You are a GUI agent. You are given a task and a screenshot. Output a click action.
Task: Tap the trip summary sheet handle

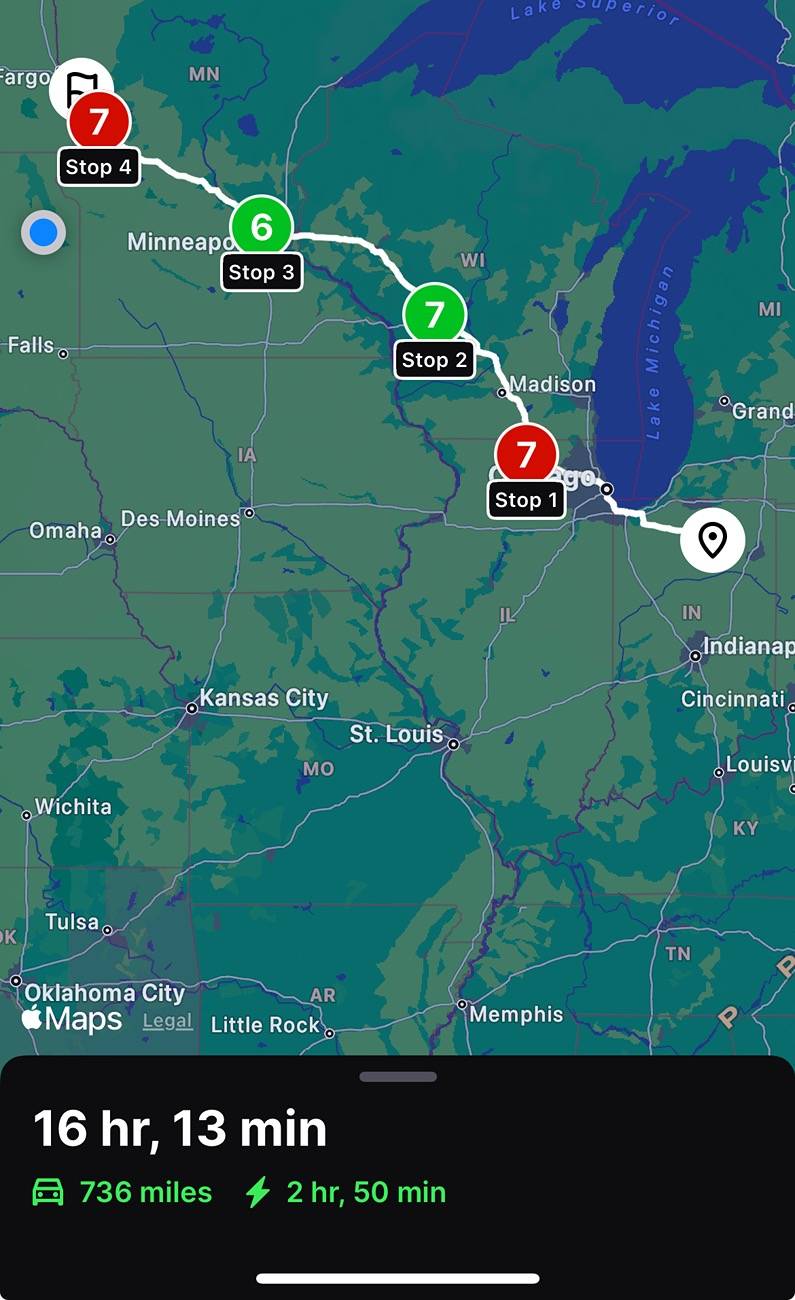(x=398, y=1077)
